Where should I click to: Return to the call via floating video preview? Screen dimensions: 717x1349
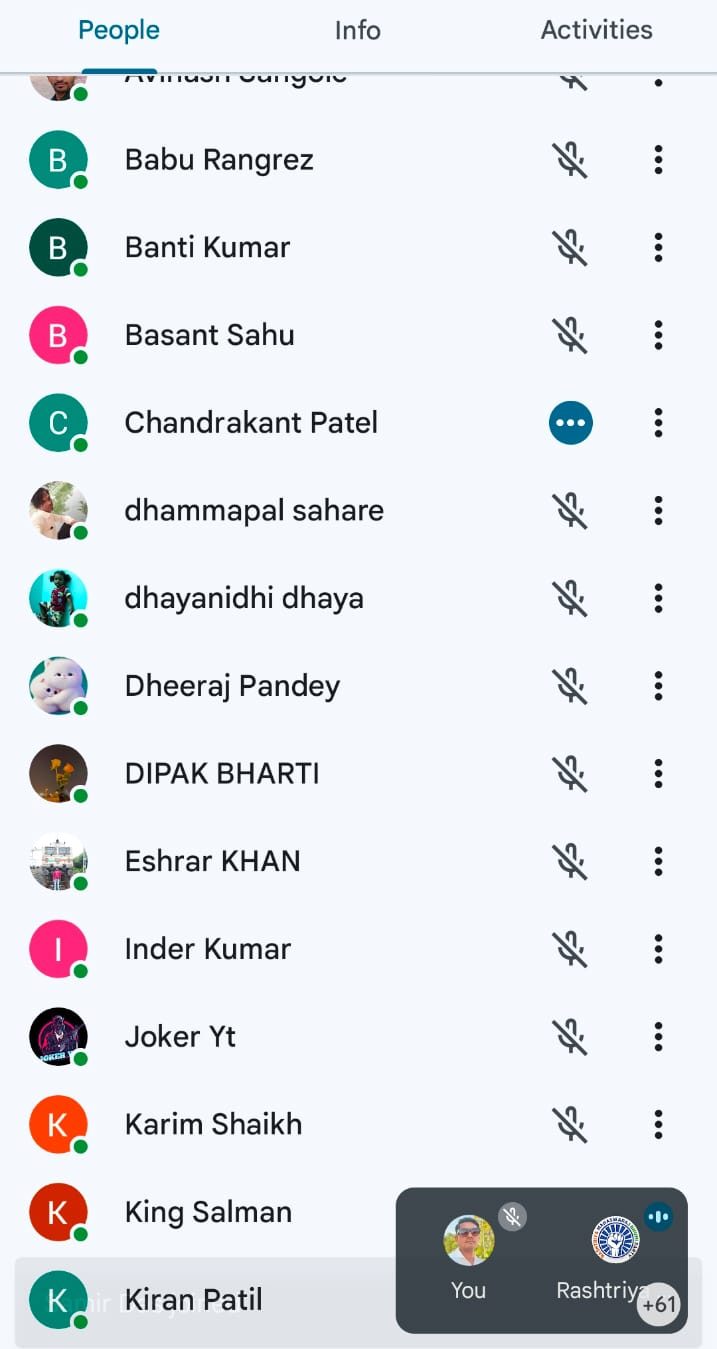541,1260
